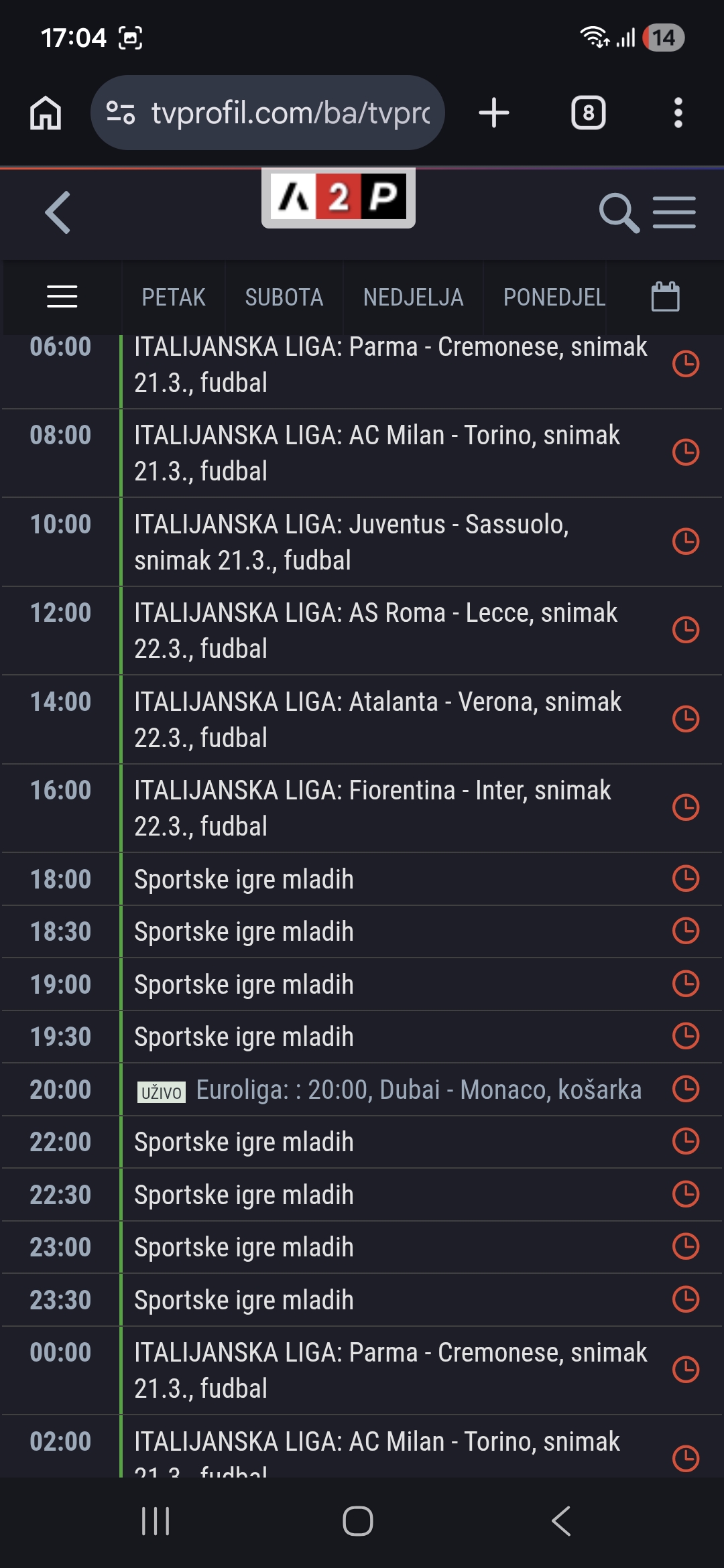Open the tab switcher showing 8 tabs
724x1568 pixels.
[588, 113]
